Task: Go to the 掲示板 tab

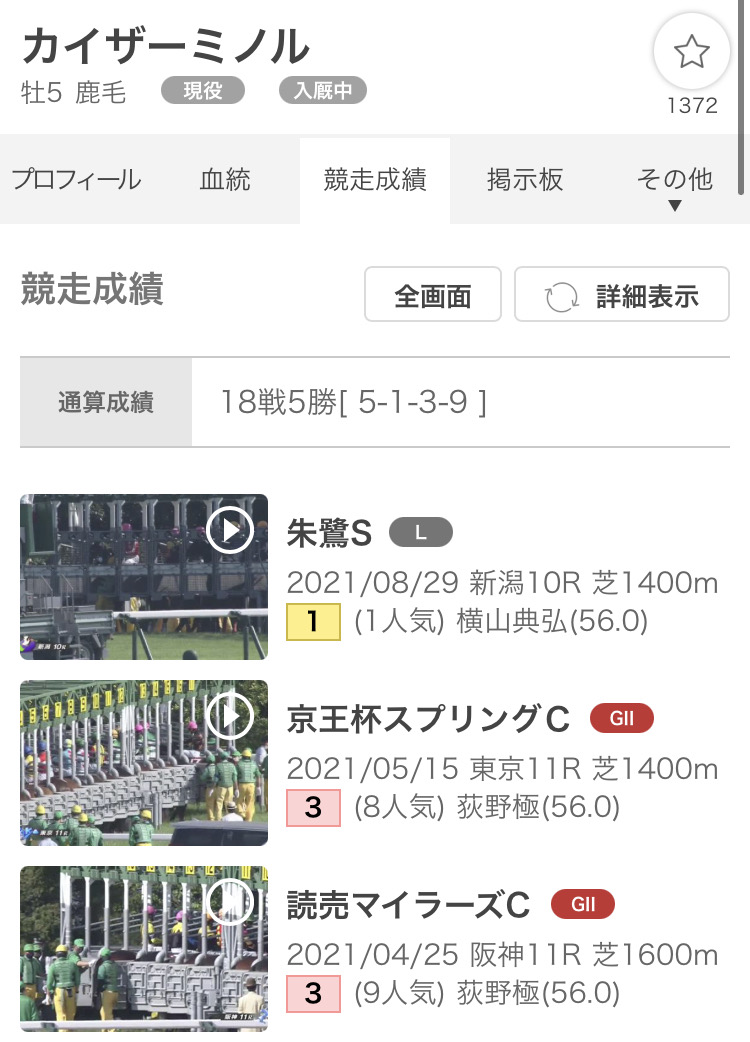Action: [525, 180]
